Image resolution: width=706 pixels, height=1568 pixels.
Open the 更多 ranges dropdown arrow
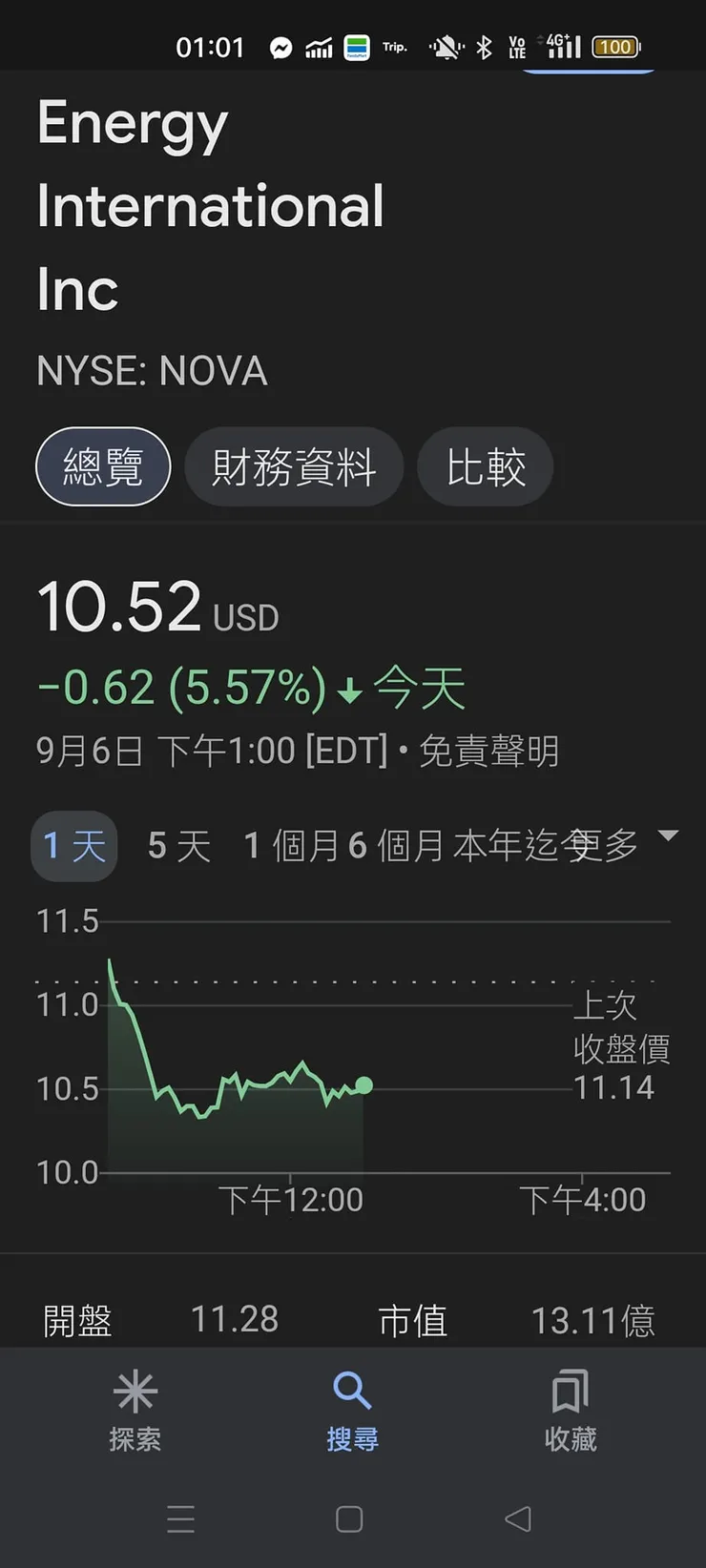coord(667,839)
